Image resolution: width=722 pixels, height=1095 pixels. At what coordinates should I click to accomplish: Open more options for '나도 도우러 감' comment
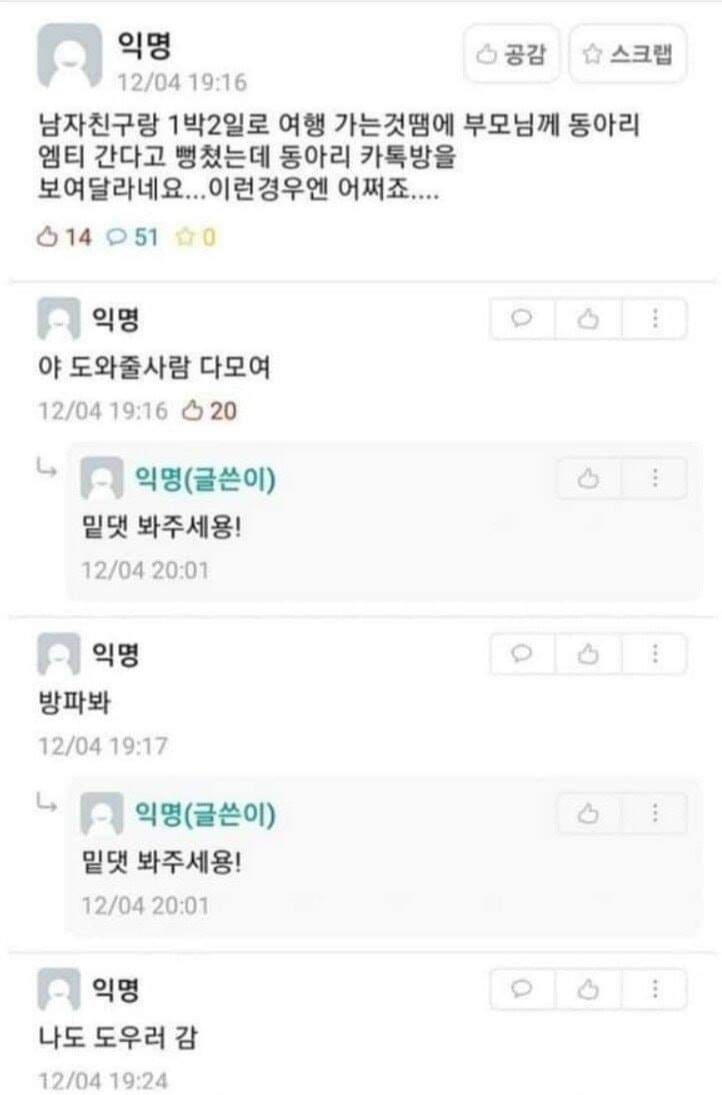tap(655, 989)
